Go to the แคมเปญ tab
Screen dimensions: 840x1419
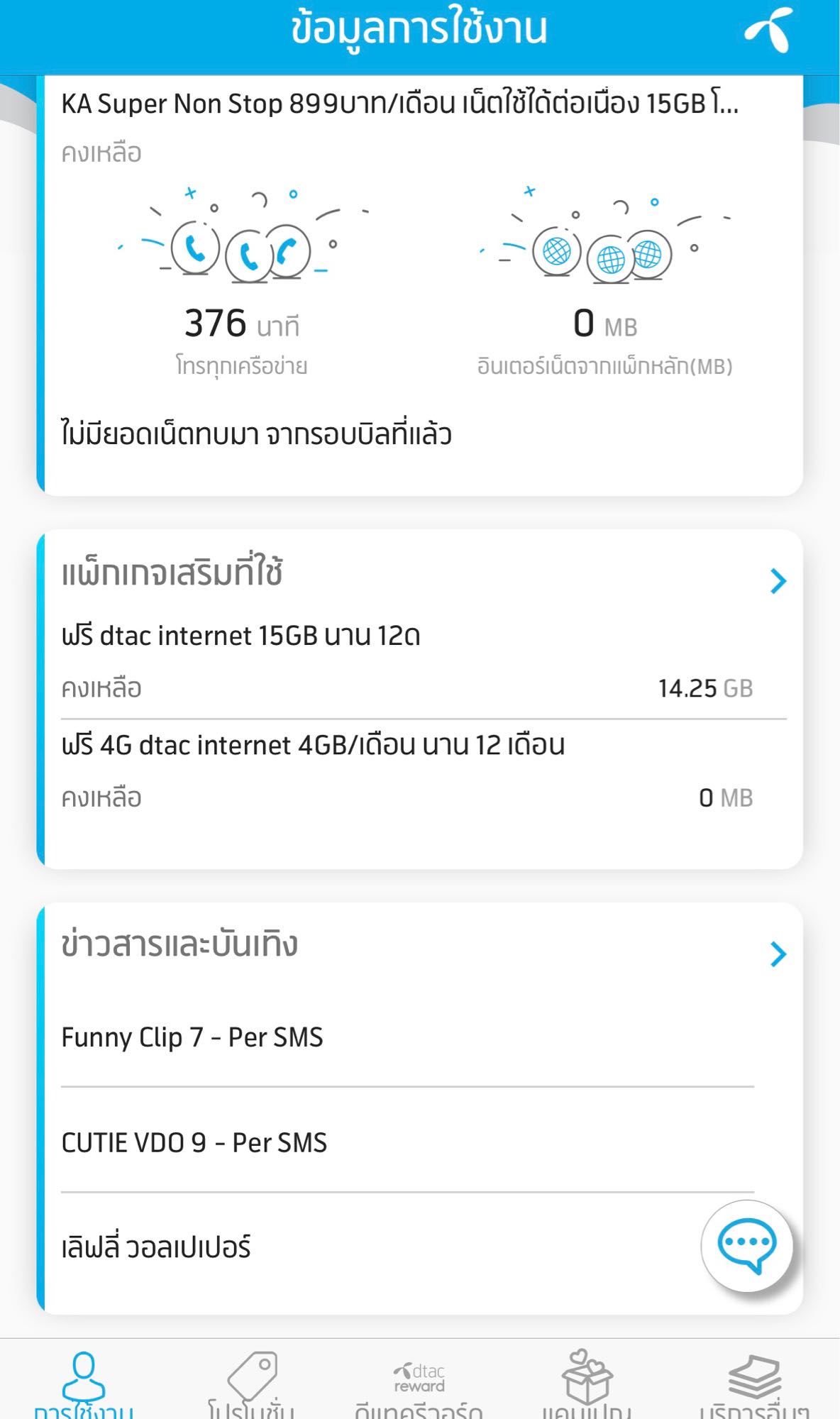pos(587,1386)
